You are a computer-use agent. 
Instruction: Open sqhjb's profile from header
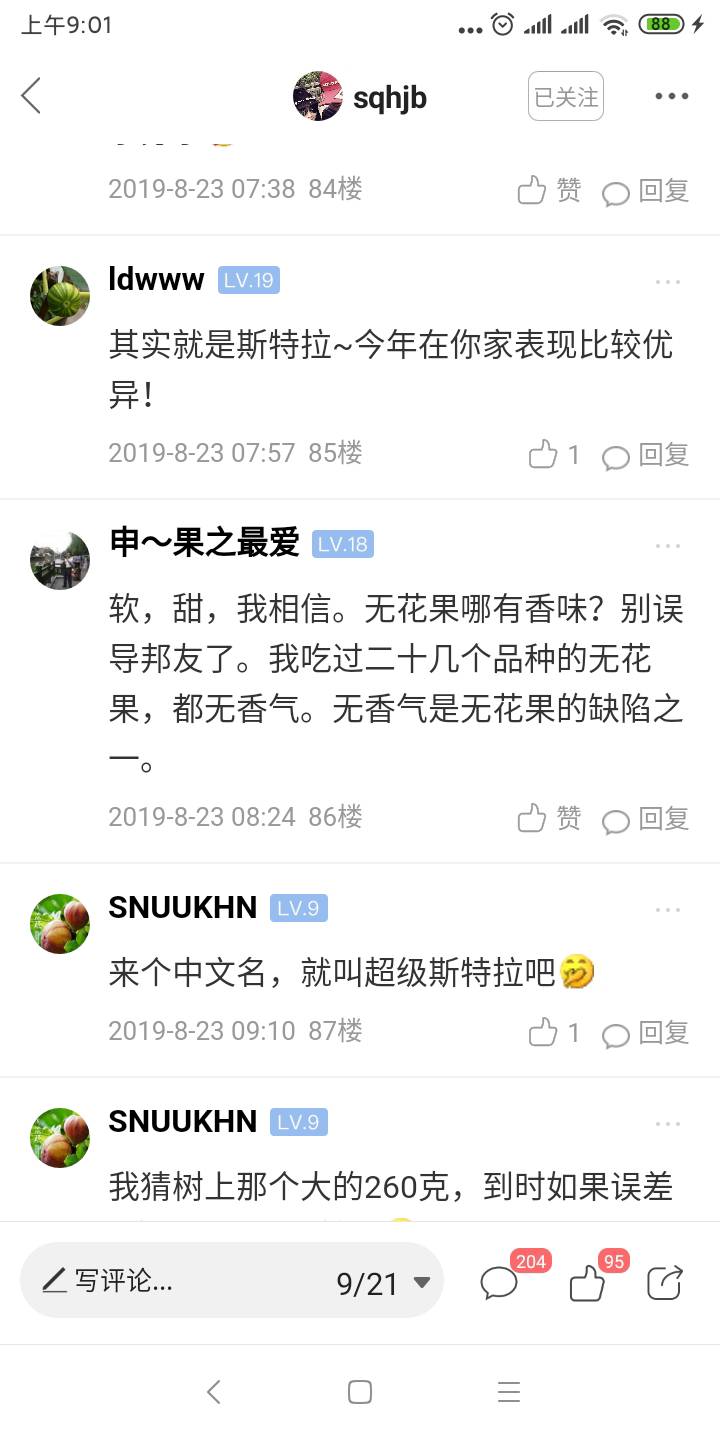pyautogui.click(x=361, y=97)
